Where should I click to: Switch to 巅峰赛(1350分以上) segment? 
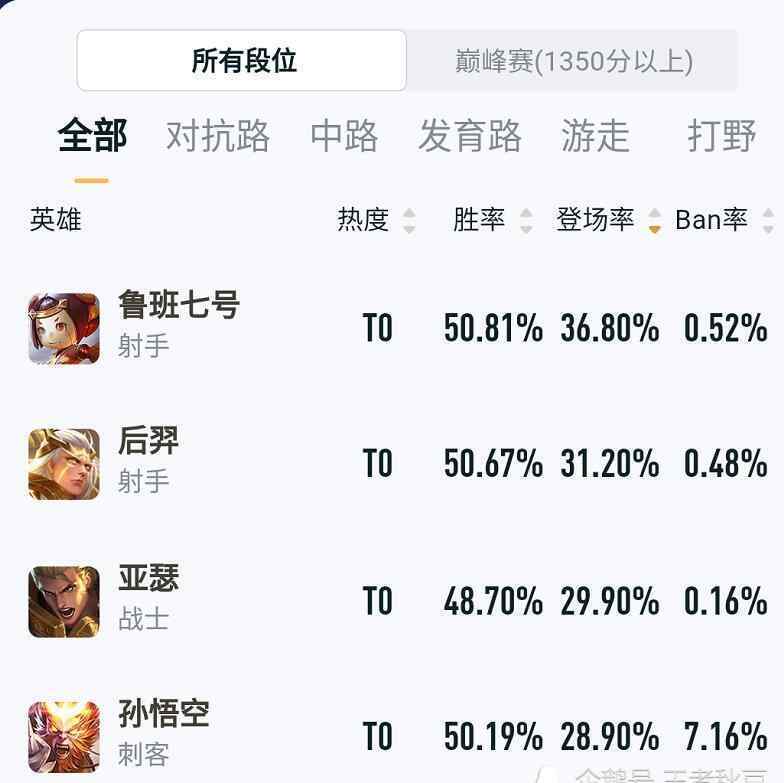tap(573, 61)
